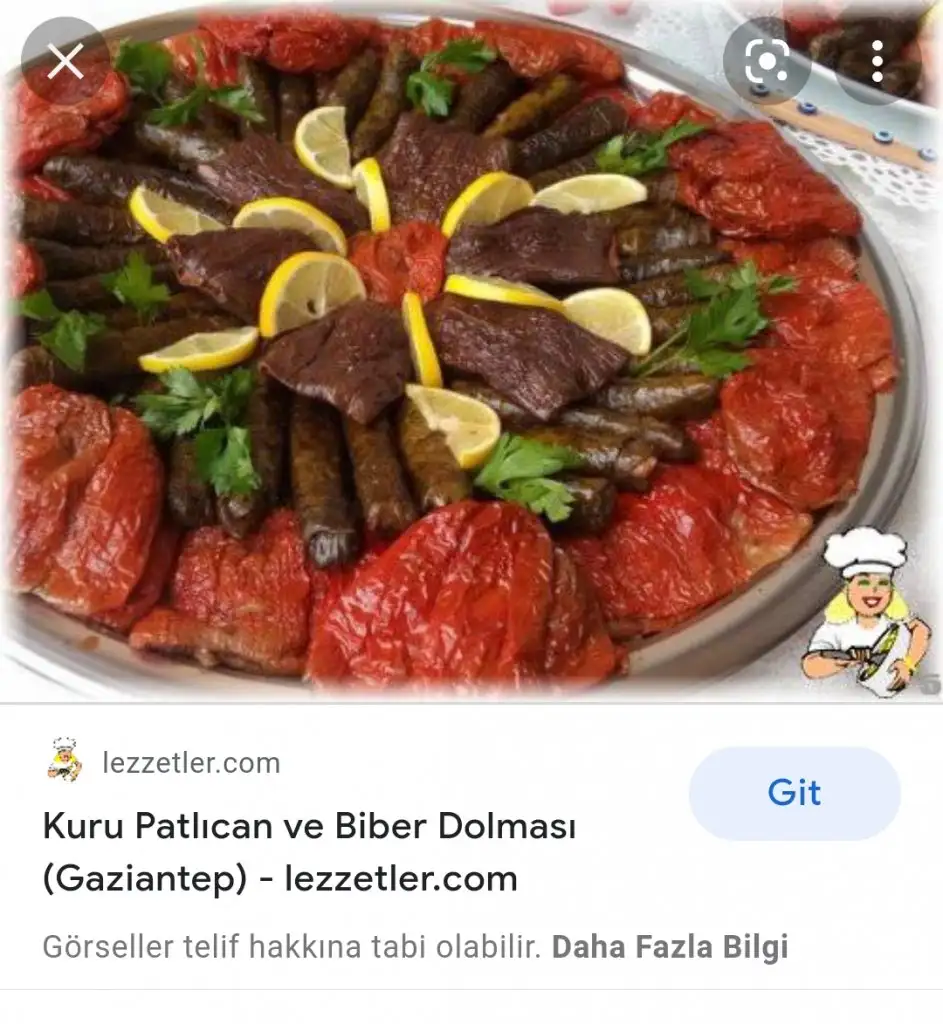
Task: Tap the Git button to visit site
Action: point(794,793)
